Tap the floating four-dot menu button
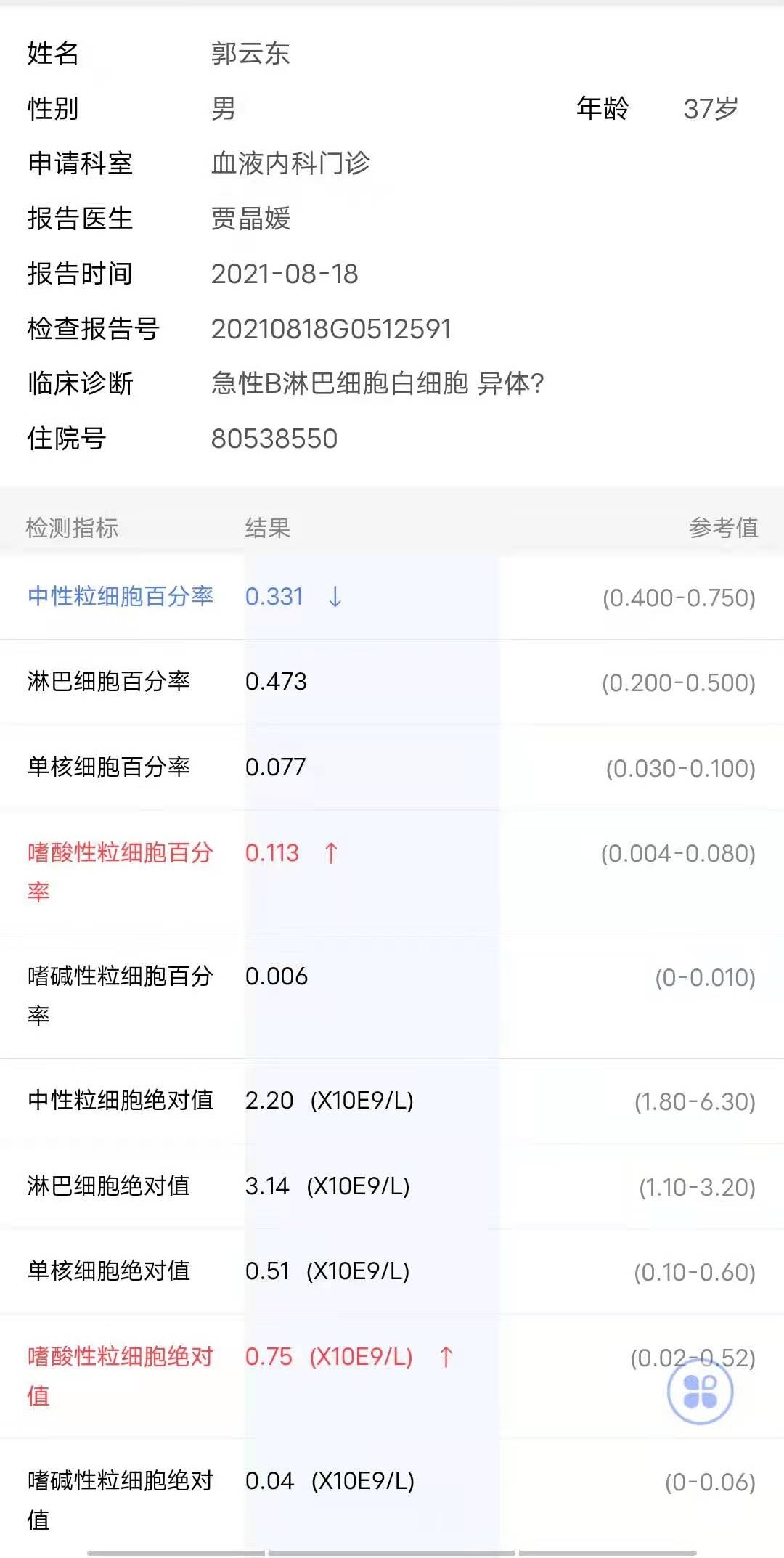Screen dimensions: 784x1558 click(x=700, y=1391)
